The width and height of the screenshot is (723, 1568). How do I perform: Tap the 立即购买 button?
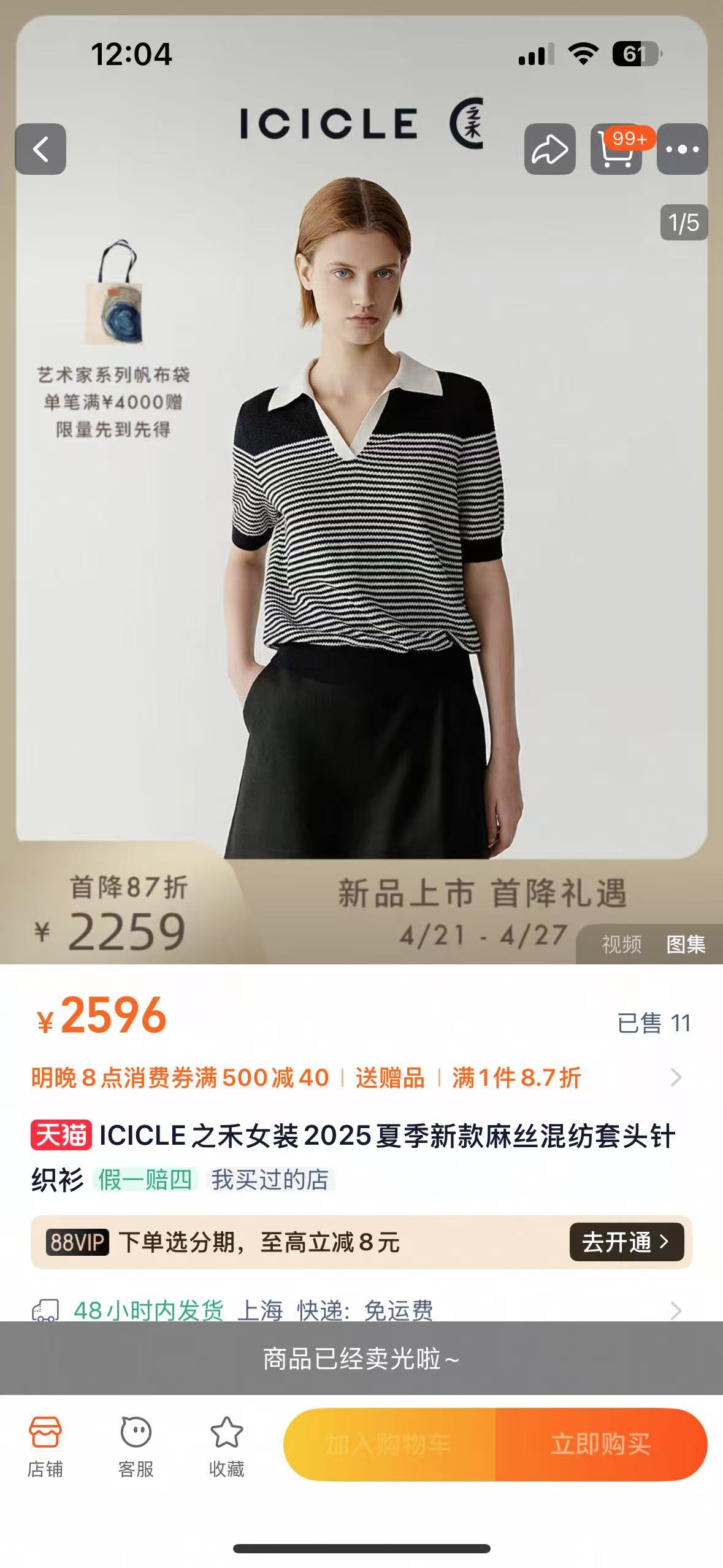coord(601,1444)
